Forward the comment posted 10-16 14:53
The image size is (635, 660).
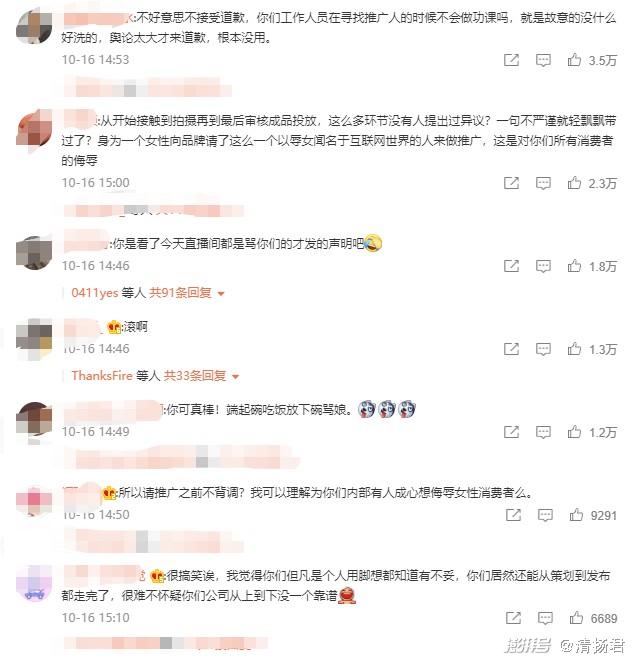coord(511,60)
